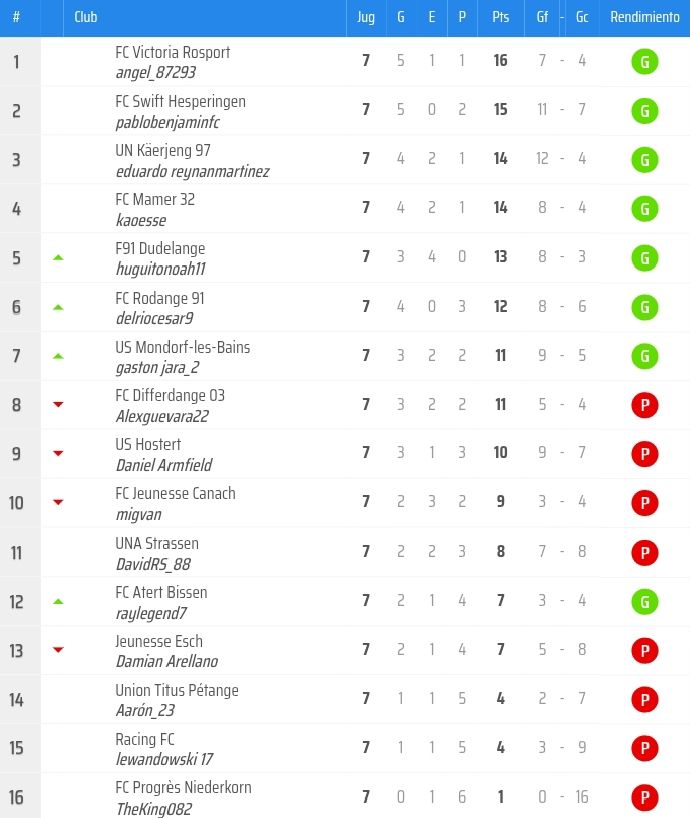The width and height of the screenshot is (690, 818).
Task: View FC Atert Bissen team
Action: [161, 592]
